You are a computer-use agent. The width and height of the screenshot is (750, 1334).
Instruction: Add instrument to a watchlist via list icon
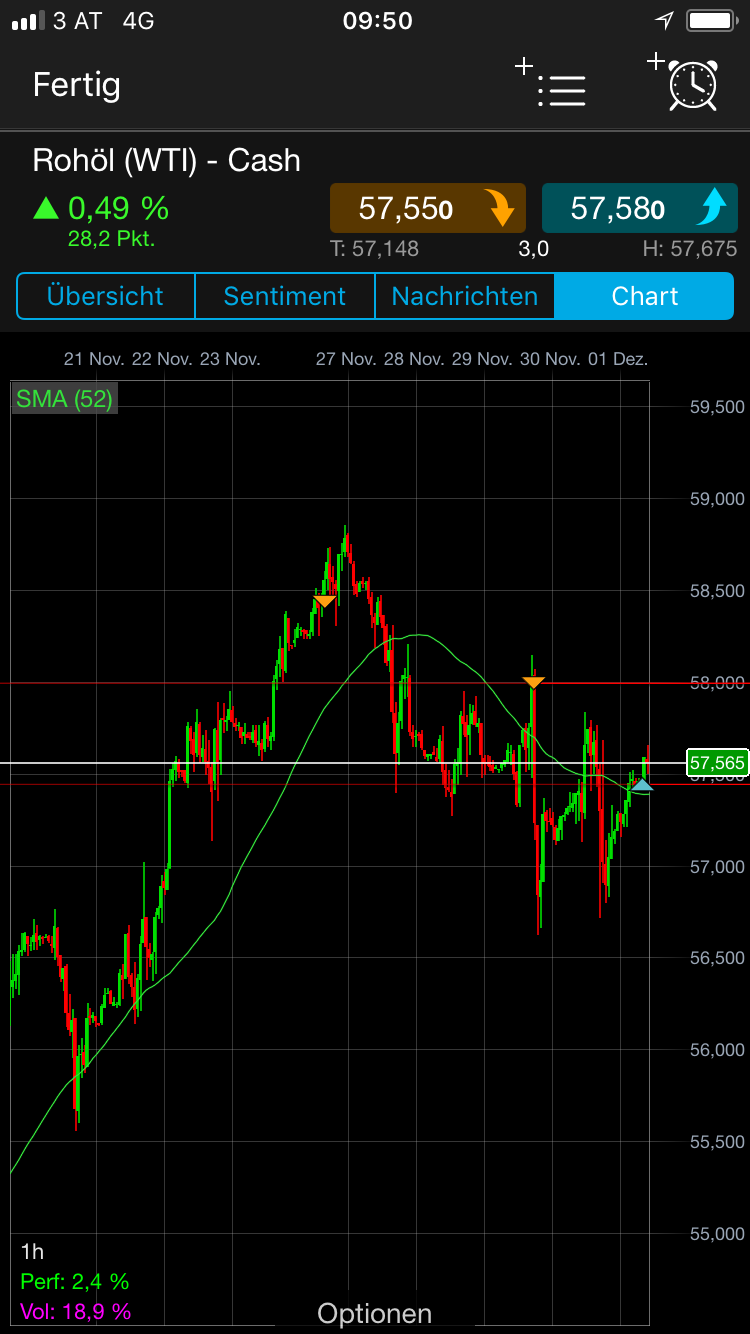(561, 88)
